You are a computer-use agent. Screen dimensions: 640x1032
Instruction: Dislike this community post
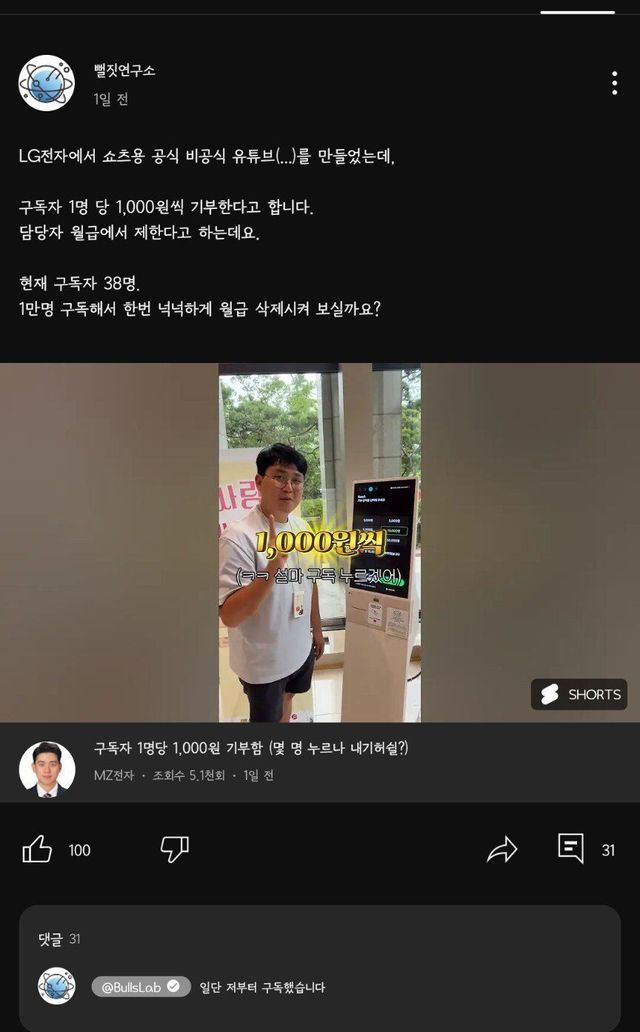175,850
